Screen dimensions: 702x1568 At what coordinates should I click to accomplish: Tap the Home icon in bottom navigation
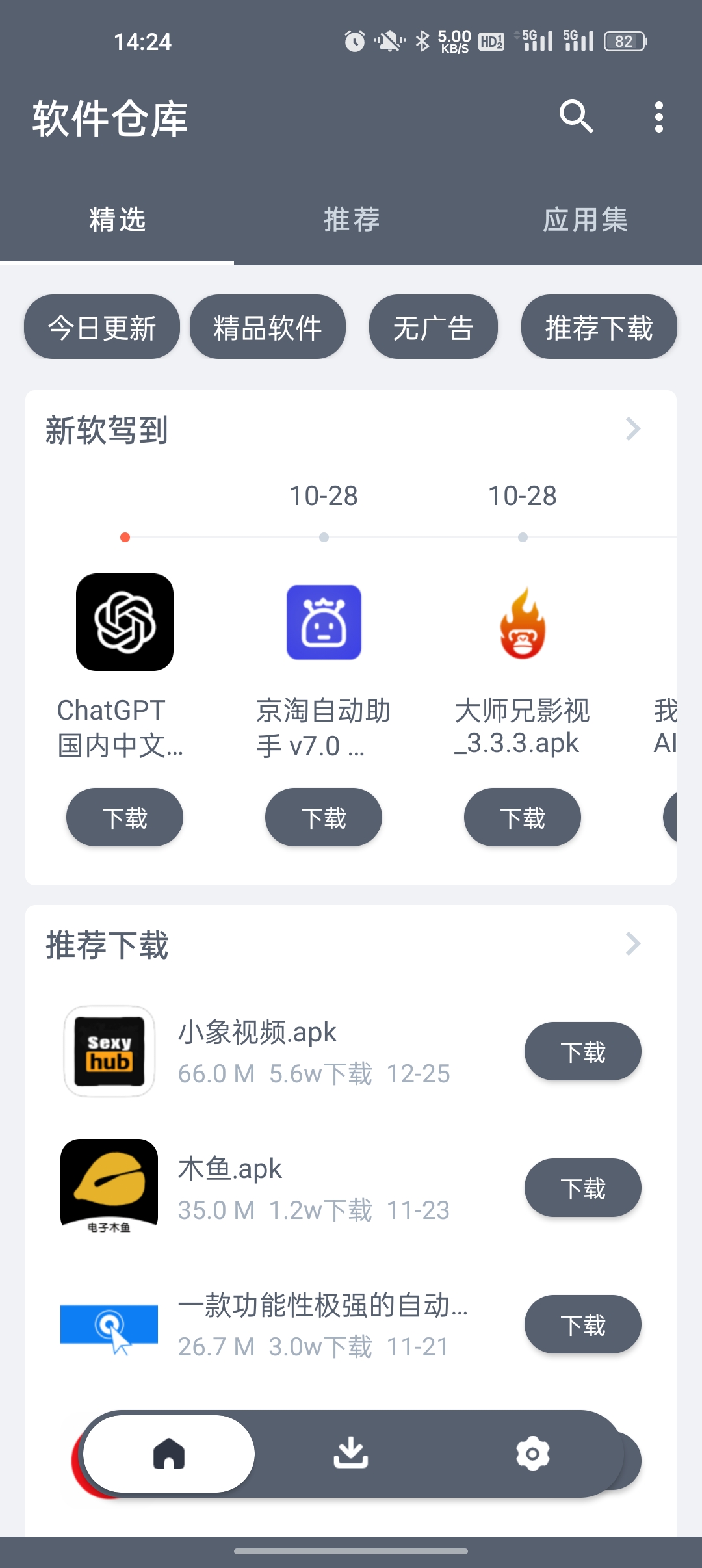click(168, 1455)
